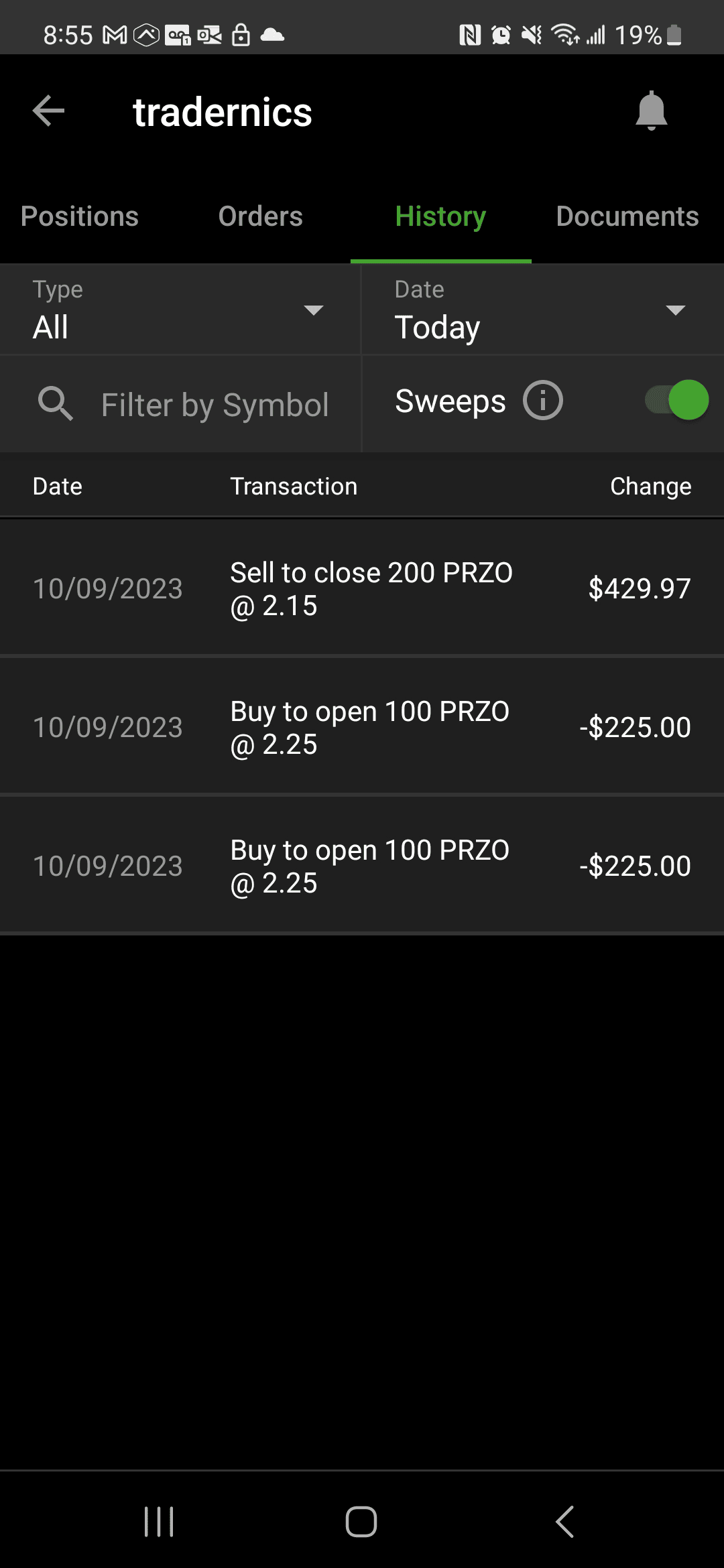Switch to the Orders tab
This screenshot has height=1568, width=724.
(260, 216)
